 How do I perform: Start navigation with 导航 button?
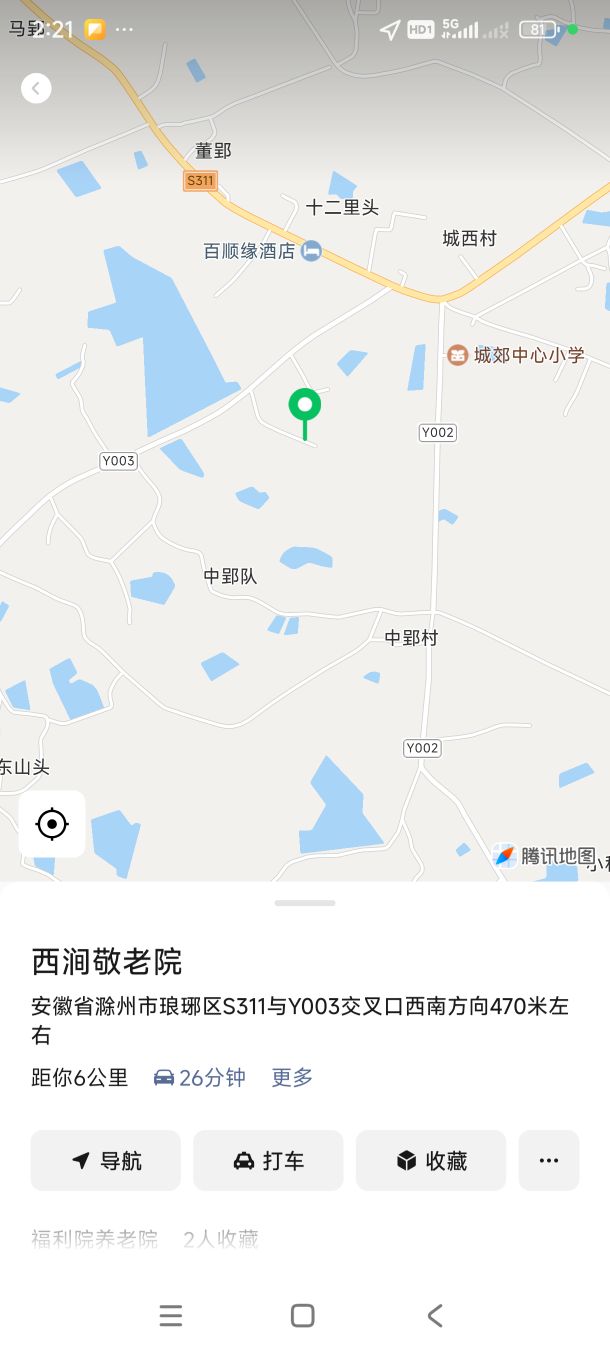tap(106, 1160)
